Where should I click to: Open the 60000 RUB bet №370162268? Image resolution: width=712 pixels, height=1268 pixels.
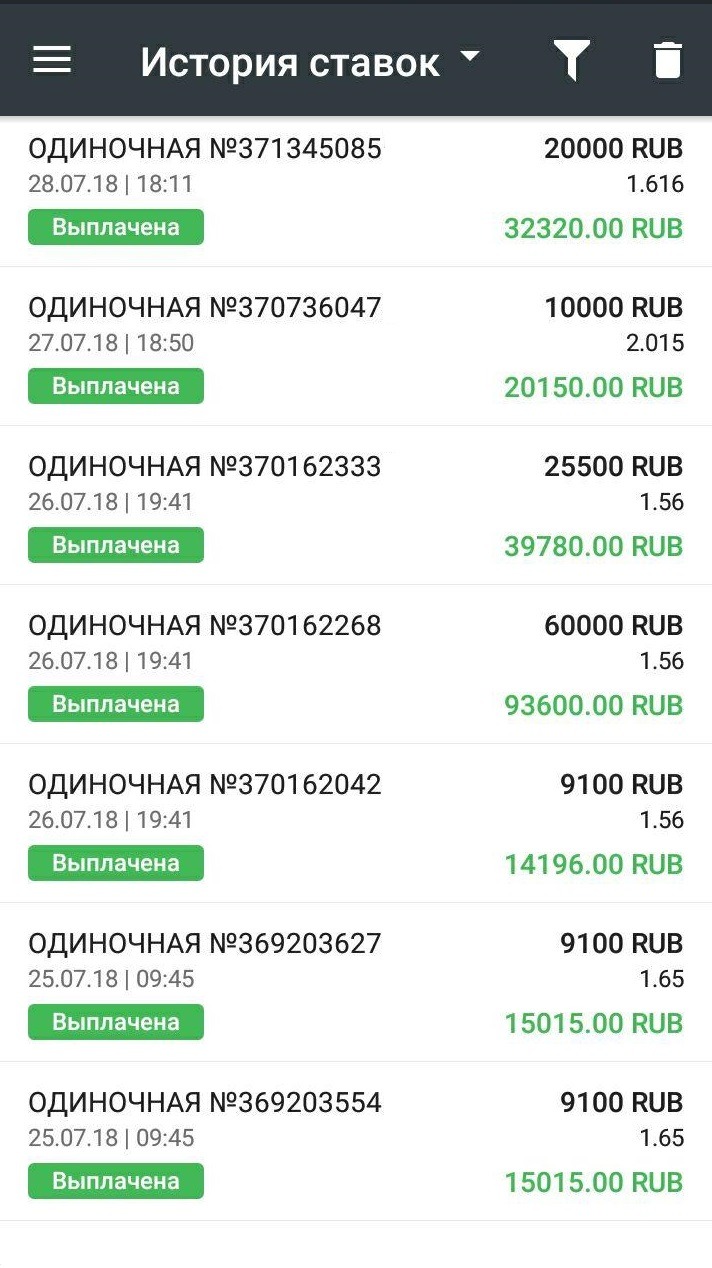[x=355, y=664]
